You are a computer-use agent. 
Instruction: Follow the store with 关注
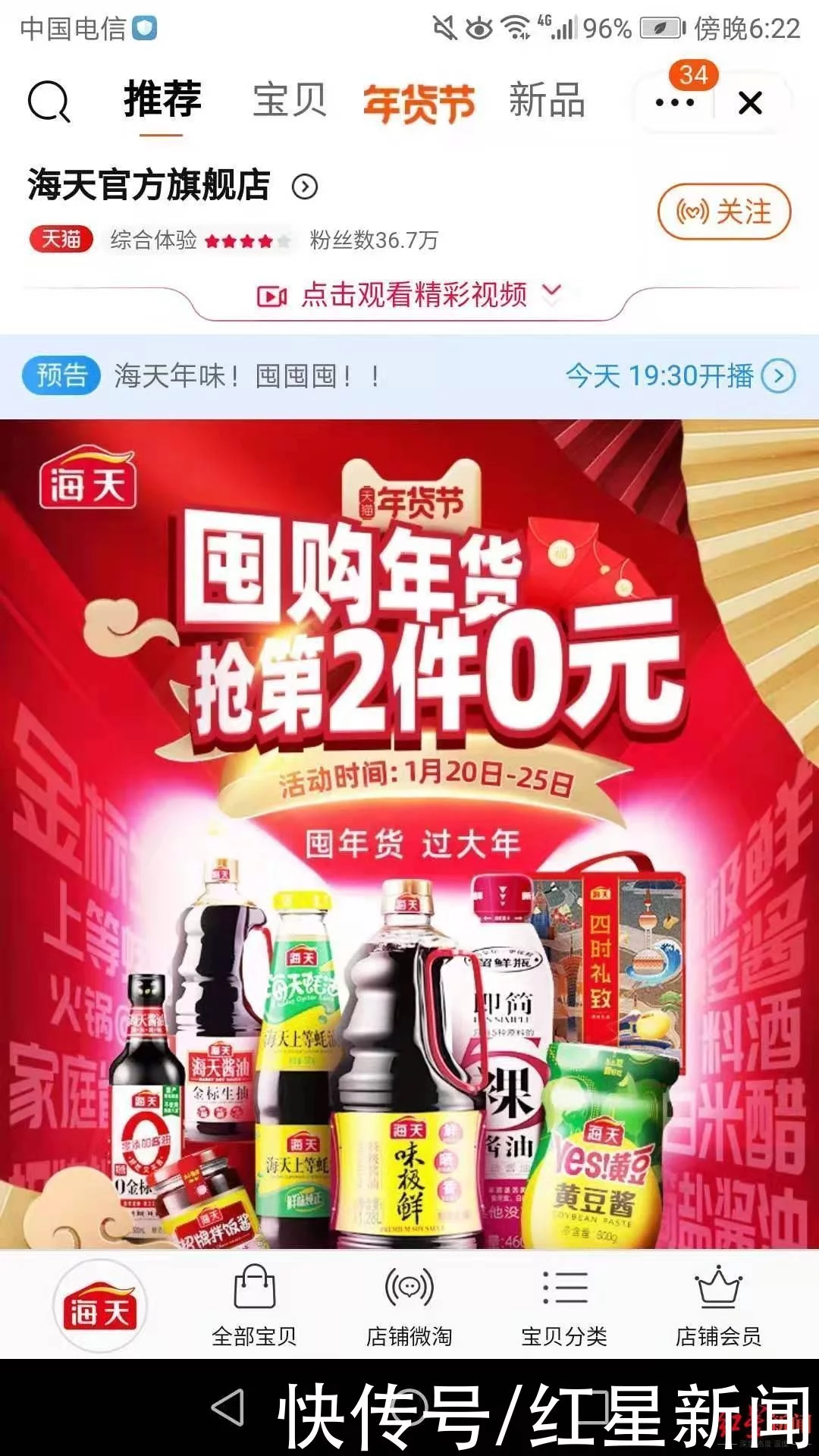pyautogui.click(x=724, y=212)
